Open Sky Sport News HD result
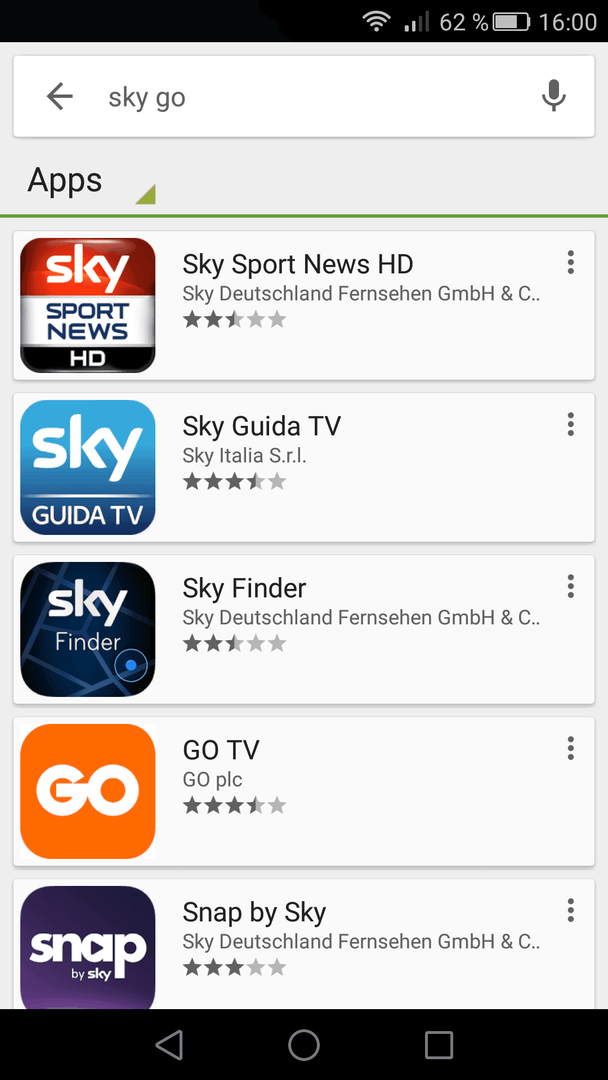This screenshot has width=608, height=1080. [304, 305]
